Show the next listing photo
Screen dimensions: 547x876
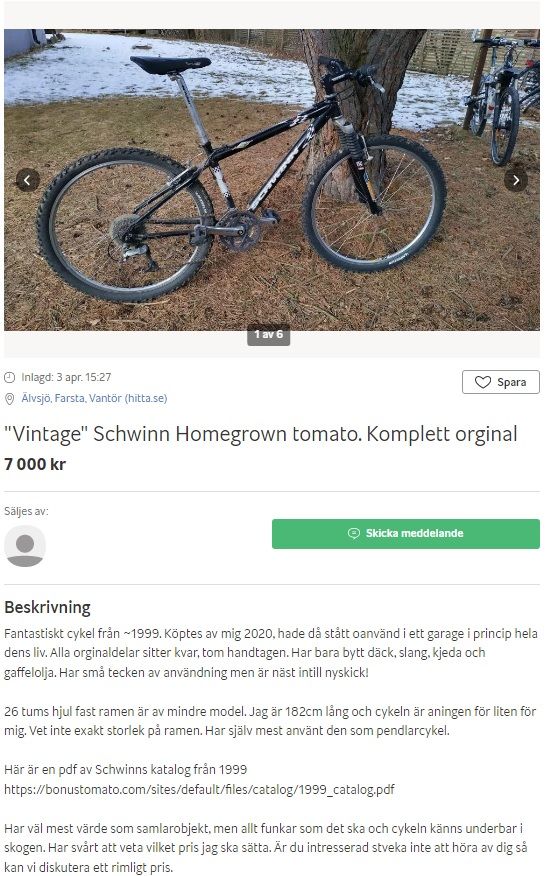pyautogui.click(x=515, y=180)
